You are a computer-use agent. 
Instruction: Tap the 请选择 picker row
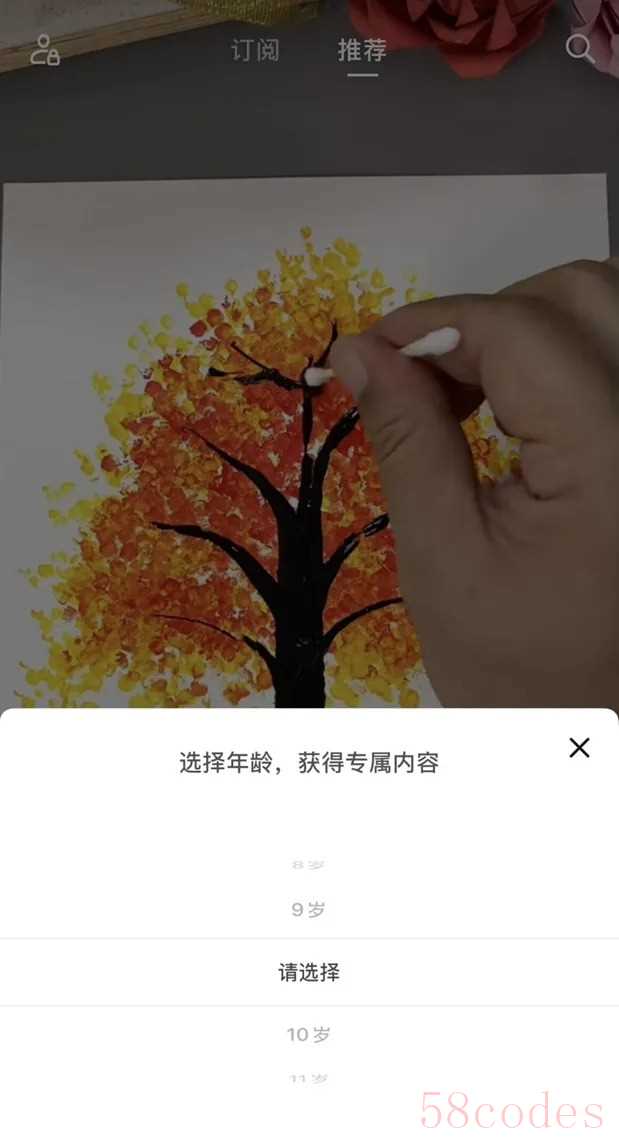pyautogui.click(x=309, y=972)
